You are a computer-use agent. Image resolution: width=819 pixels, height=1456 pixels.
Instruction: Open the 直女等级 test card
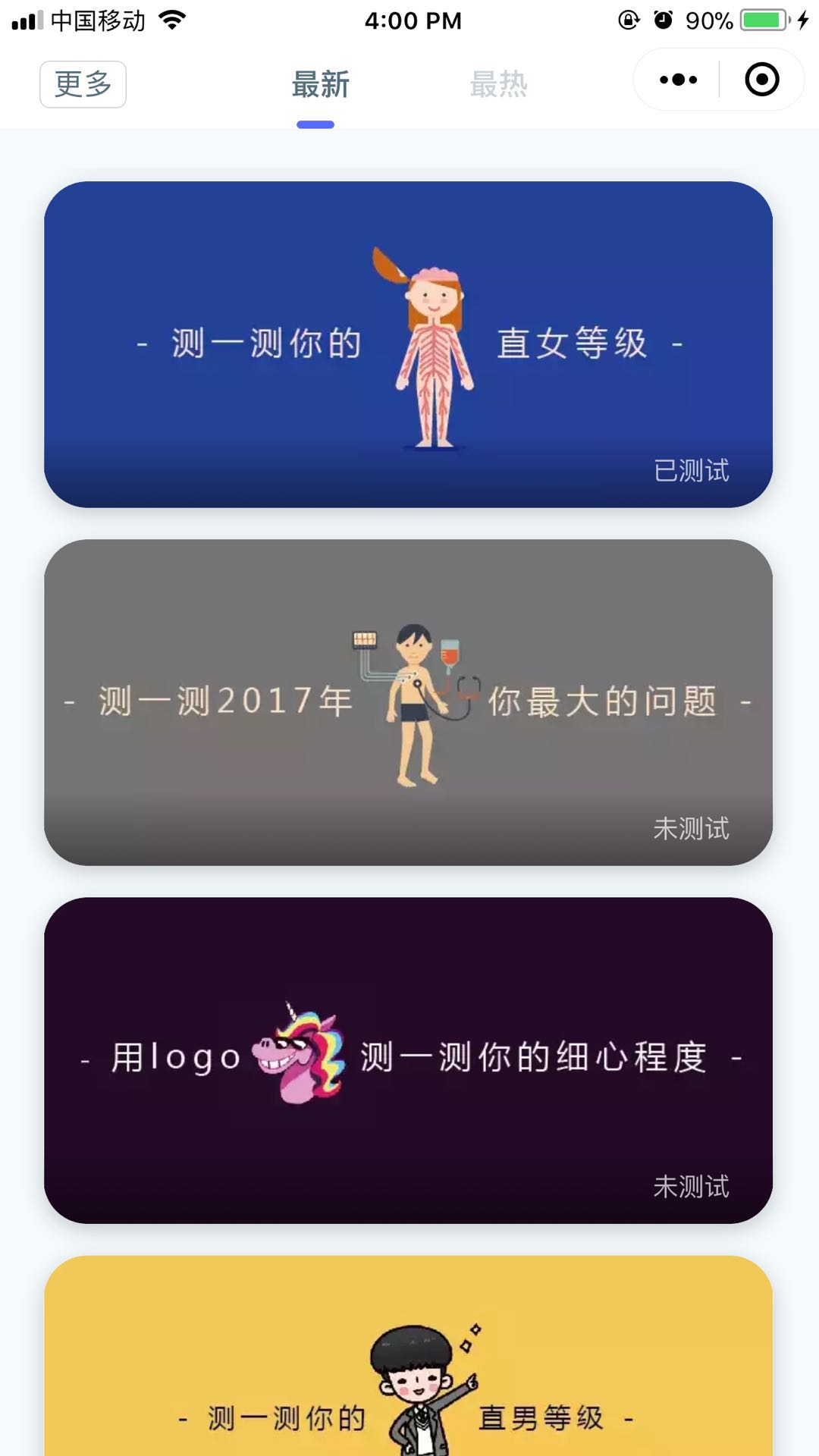click(x=408, y=344)
